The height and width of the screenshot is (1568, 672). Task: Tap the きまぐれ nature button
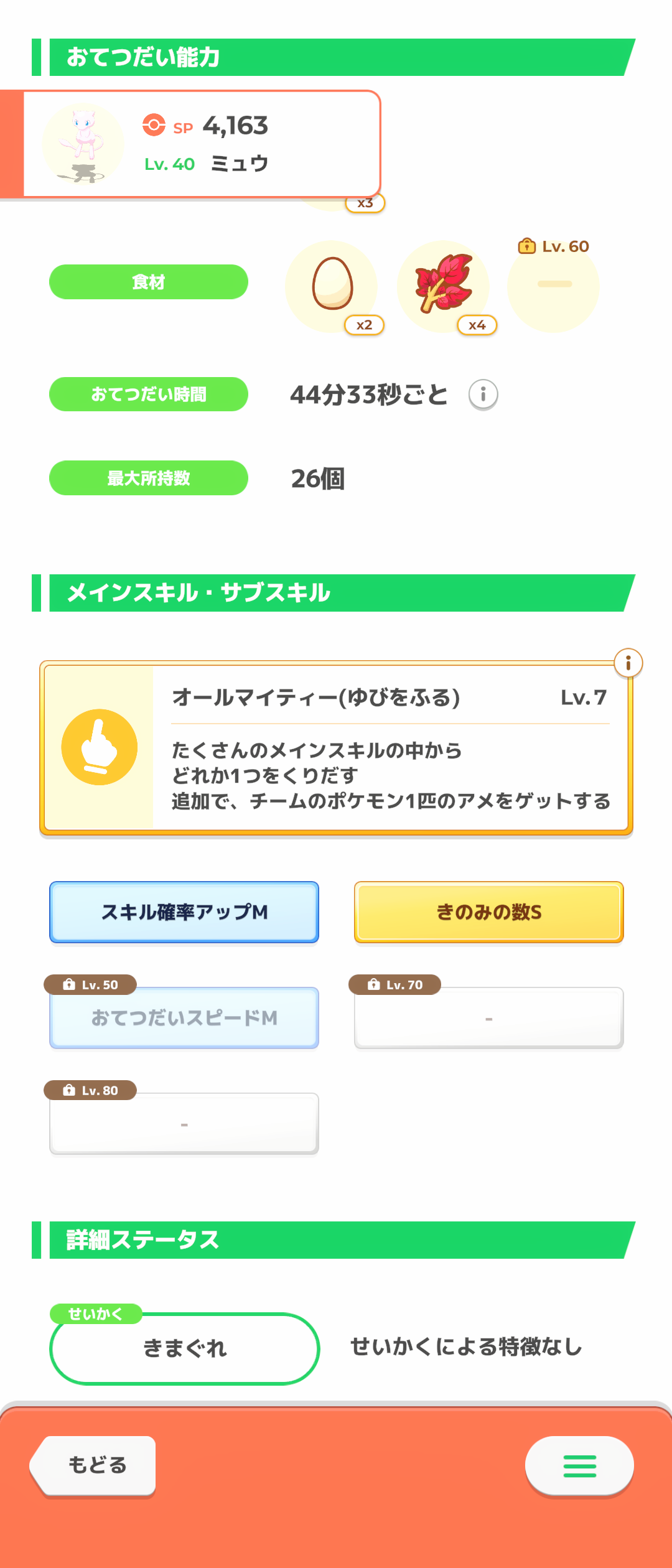pyautogui.click(x=184, y=1348)
